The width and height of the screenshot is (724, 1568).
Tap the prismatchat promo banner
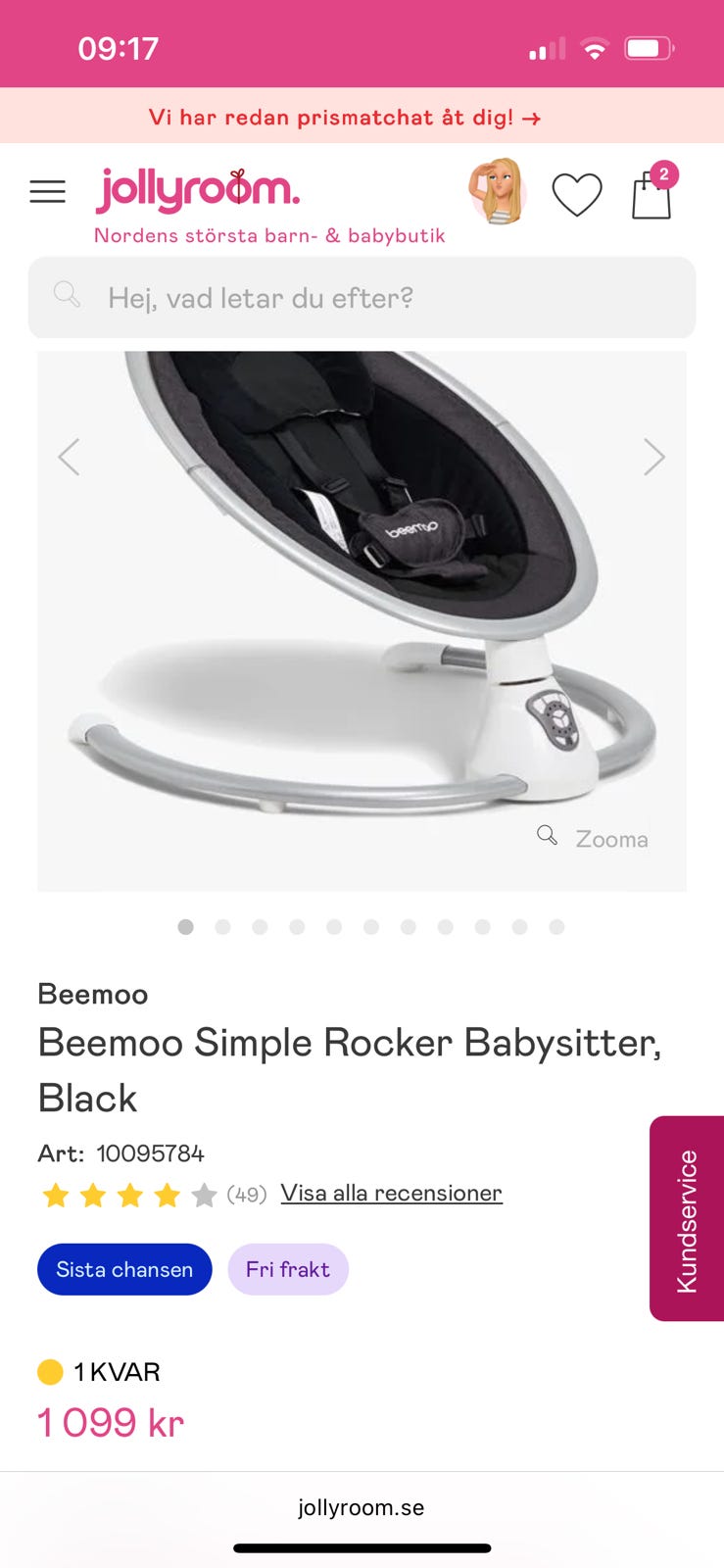pos(345,118)
